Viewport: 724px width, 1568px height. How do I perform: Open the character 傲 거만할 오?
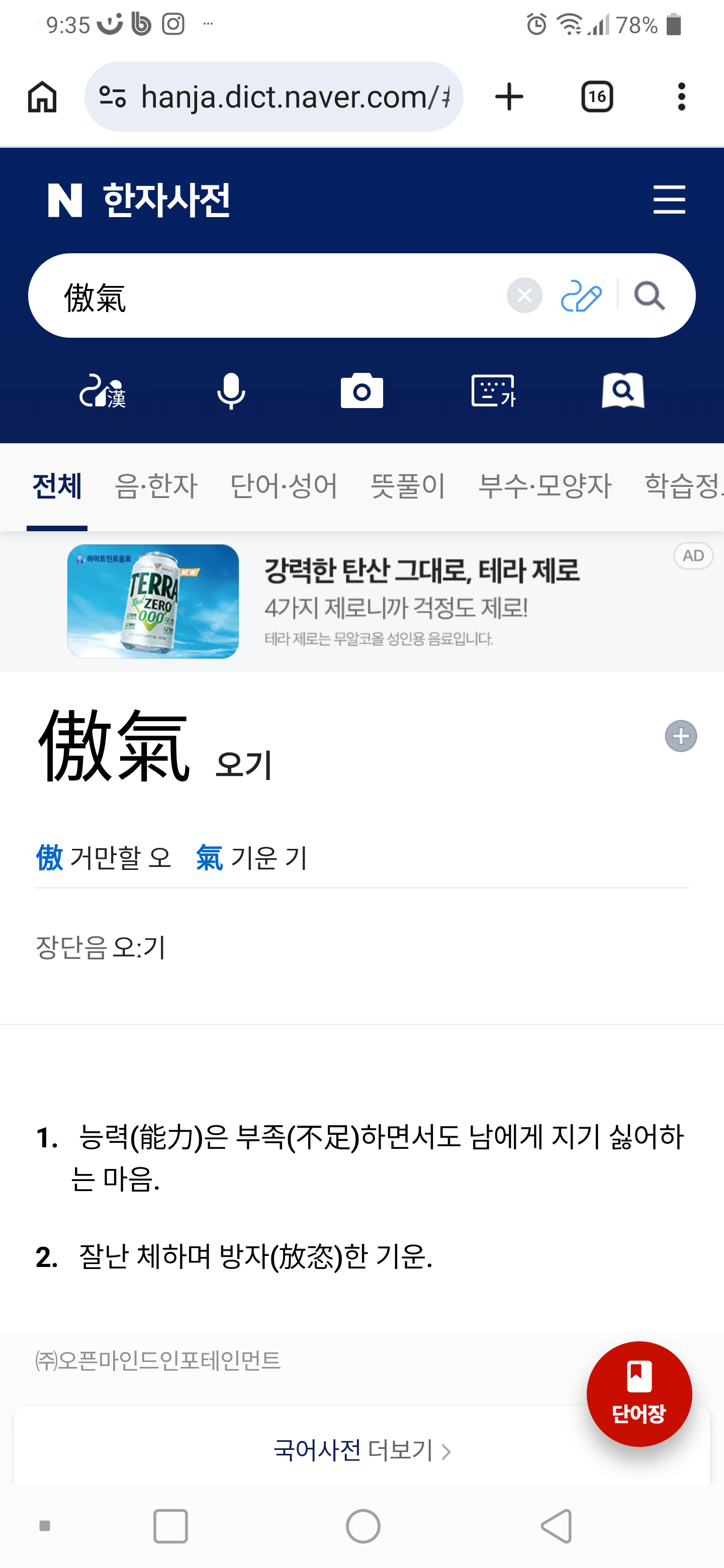[x=104, y=858]
